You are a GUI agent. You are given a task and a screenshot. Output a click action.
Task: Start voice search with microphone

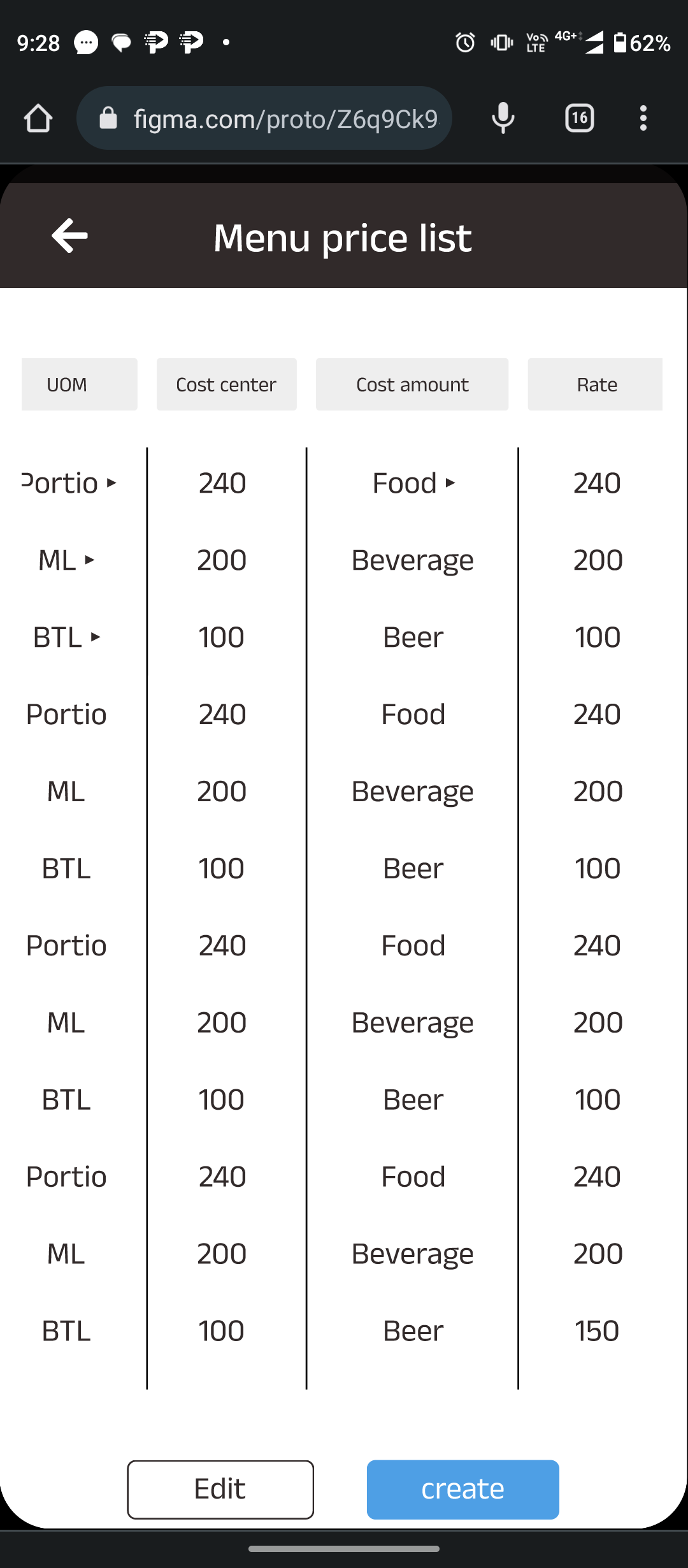click(x=503, y=119)
